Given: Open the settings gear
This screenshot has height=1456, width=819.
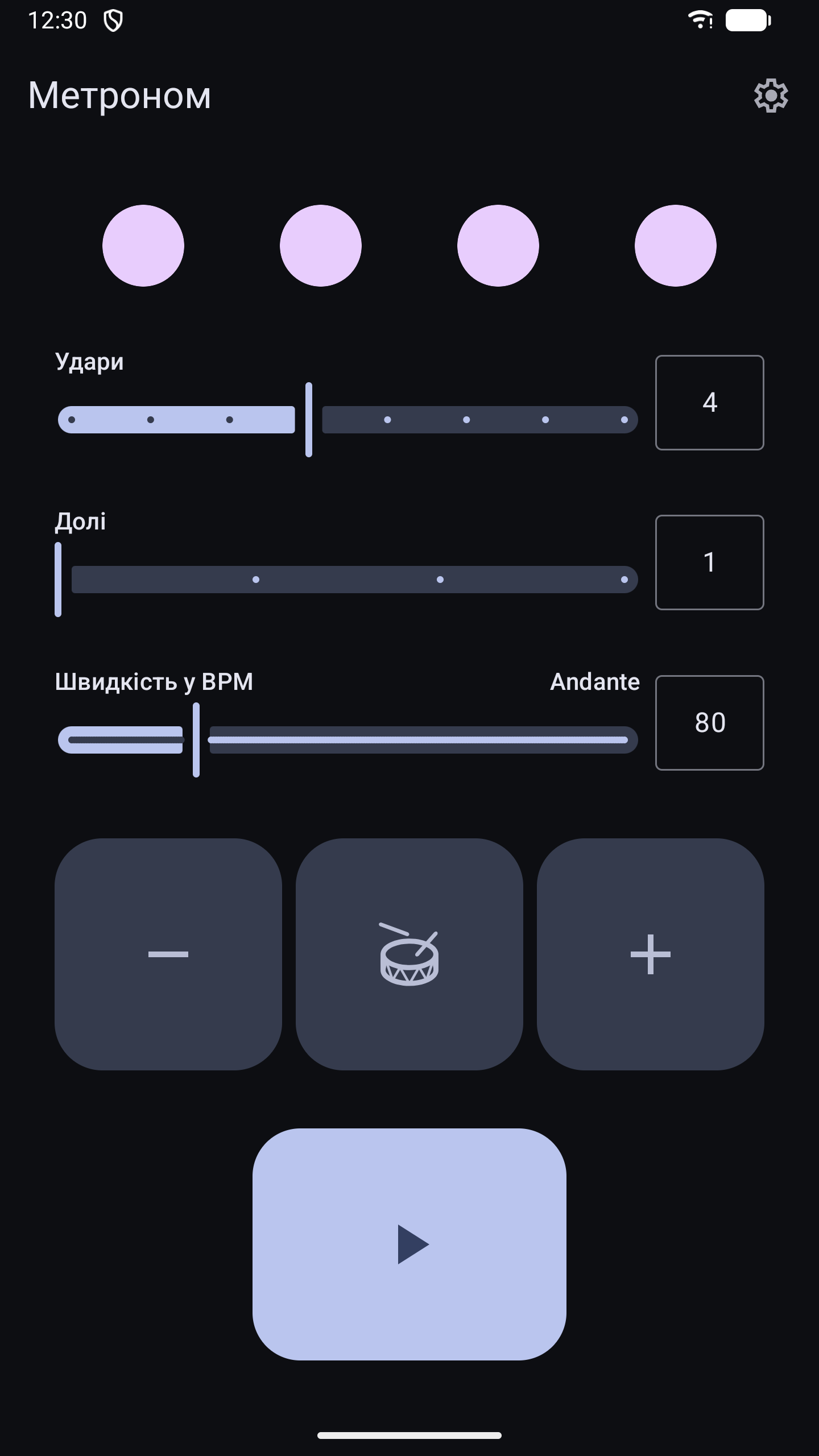Looking at the screenshot, I should coord(771,96).
